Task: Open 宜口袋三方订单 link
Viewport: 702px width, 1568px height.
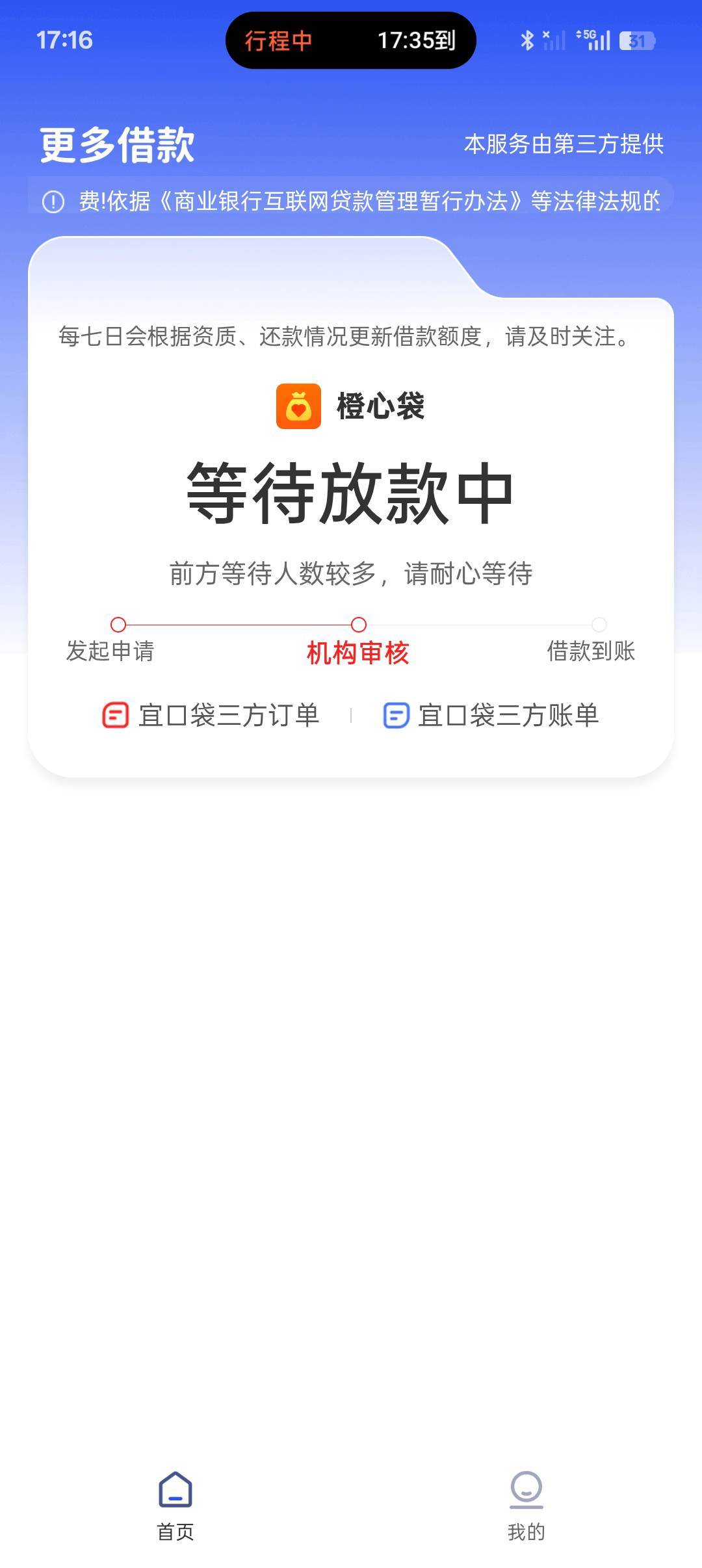Action: click(211, 716)
